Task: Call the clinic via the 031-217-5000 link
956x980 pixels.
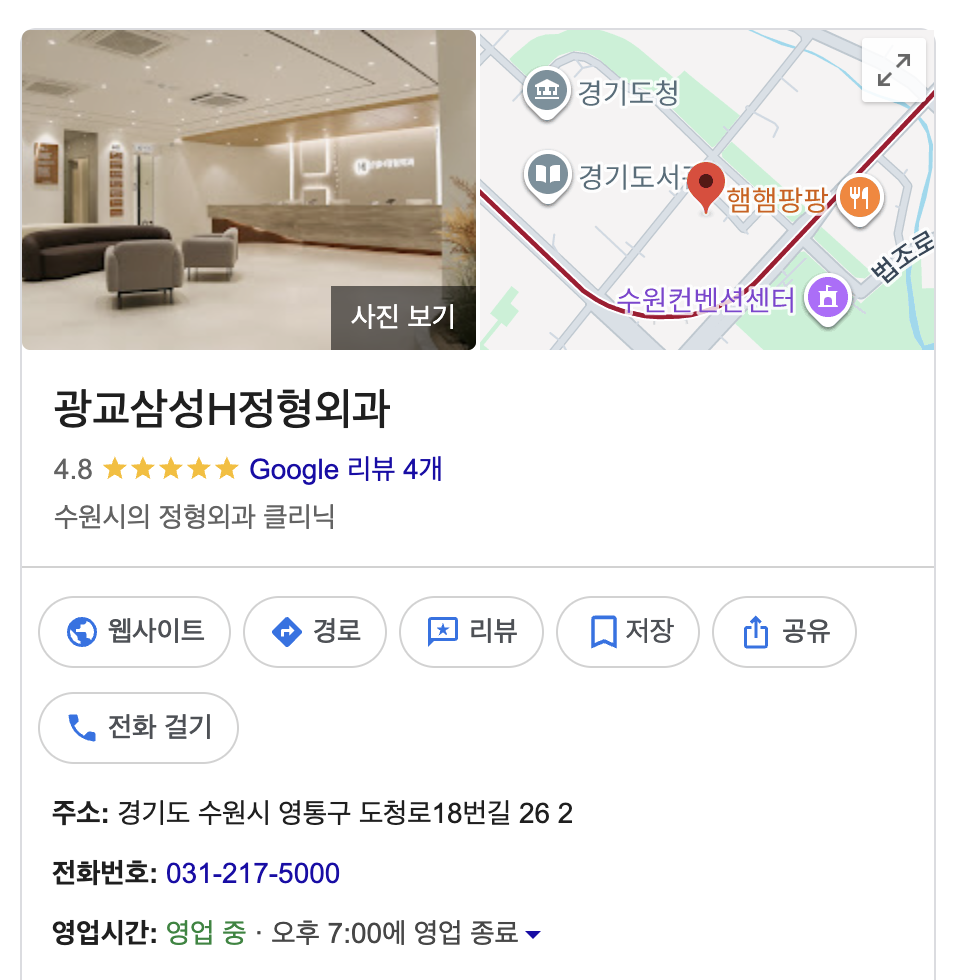Action: [251, 872]
